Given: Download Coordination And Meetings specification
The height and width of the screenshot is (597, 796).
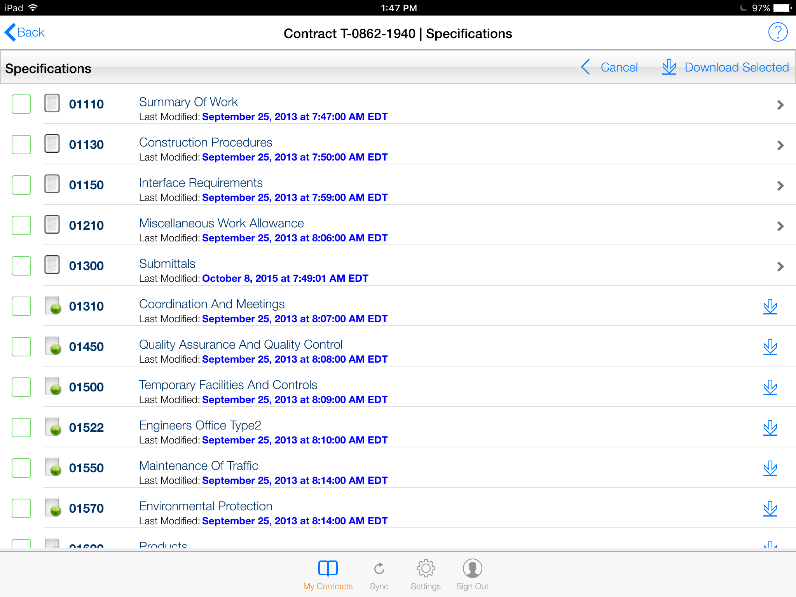Looking at the screenshot, I should (x=769, y=306).
